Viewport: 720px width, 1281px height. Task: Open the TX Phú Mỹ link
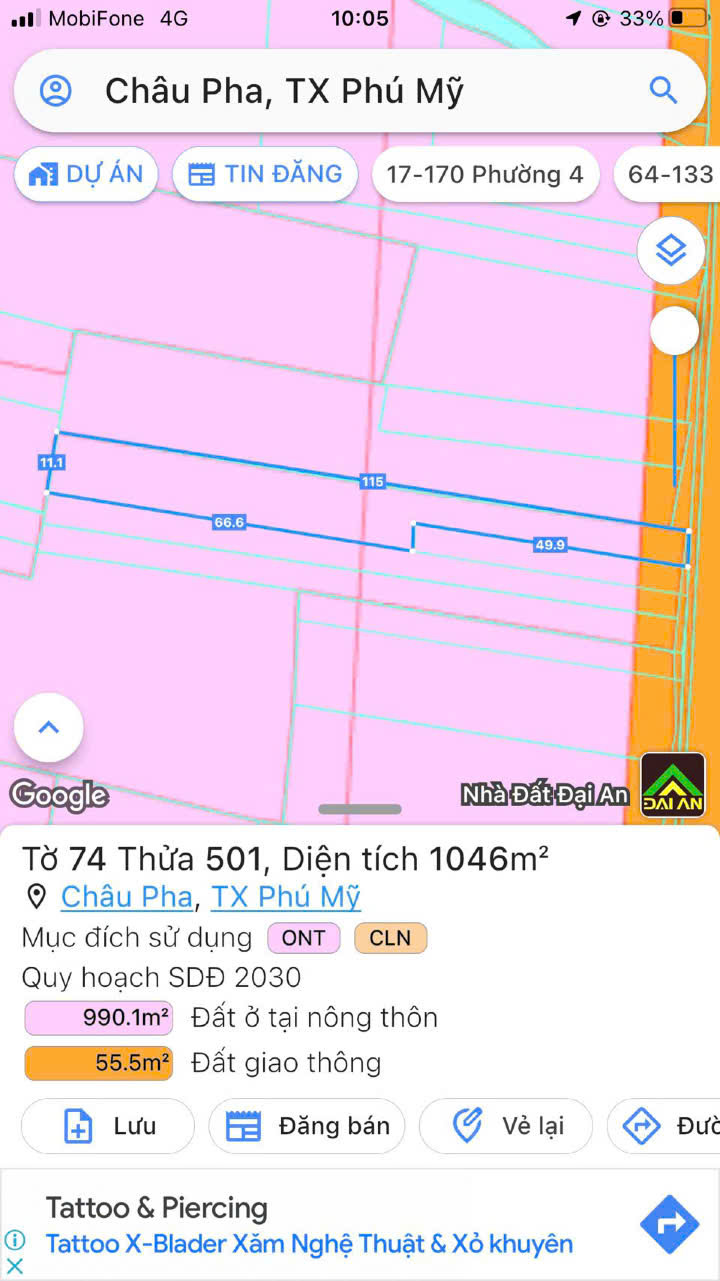285,896
